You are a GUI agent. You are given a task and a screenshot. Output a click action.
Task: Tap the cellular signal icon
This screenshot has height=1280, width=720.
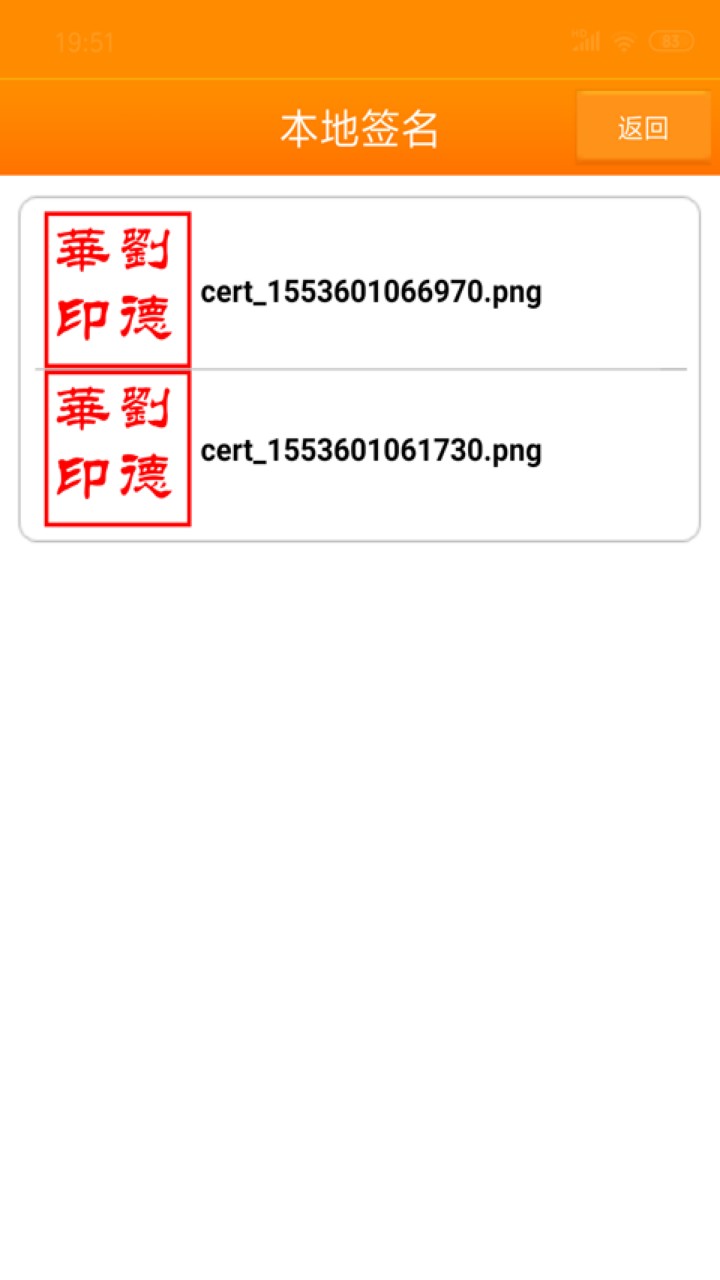tap(587, 42)
